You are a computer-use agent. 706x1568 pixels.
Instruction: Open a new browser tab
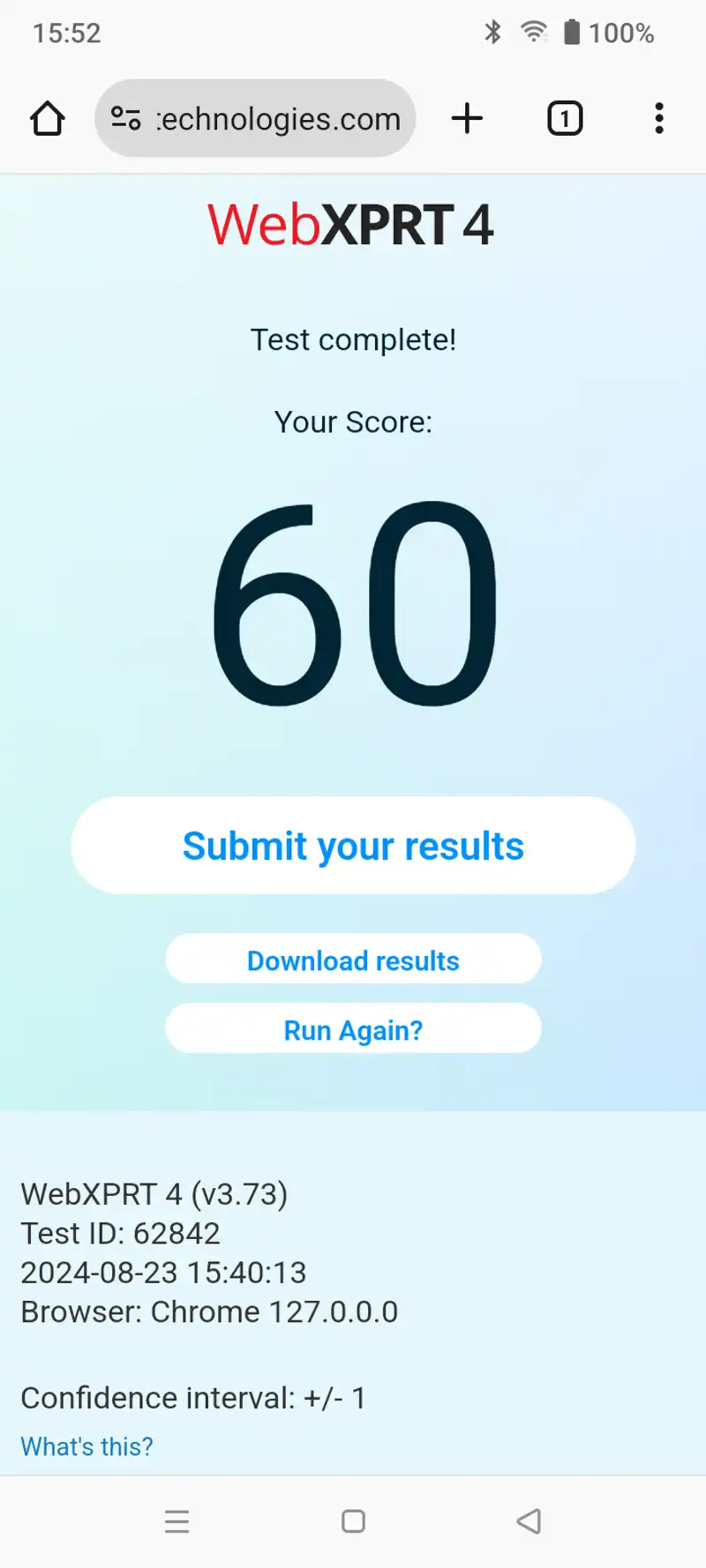click(467, 118)
